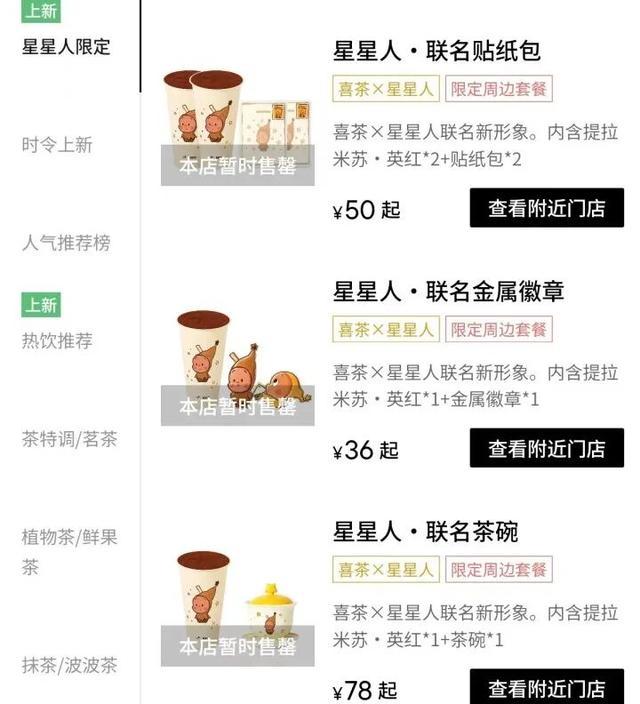
Task: Select the 抹茶/波波茶 category
Action: 70,665
